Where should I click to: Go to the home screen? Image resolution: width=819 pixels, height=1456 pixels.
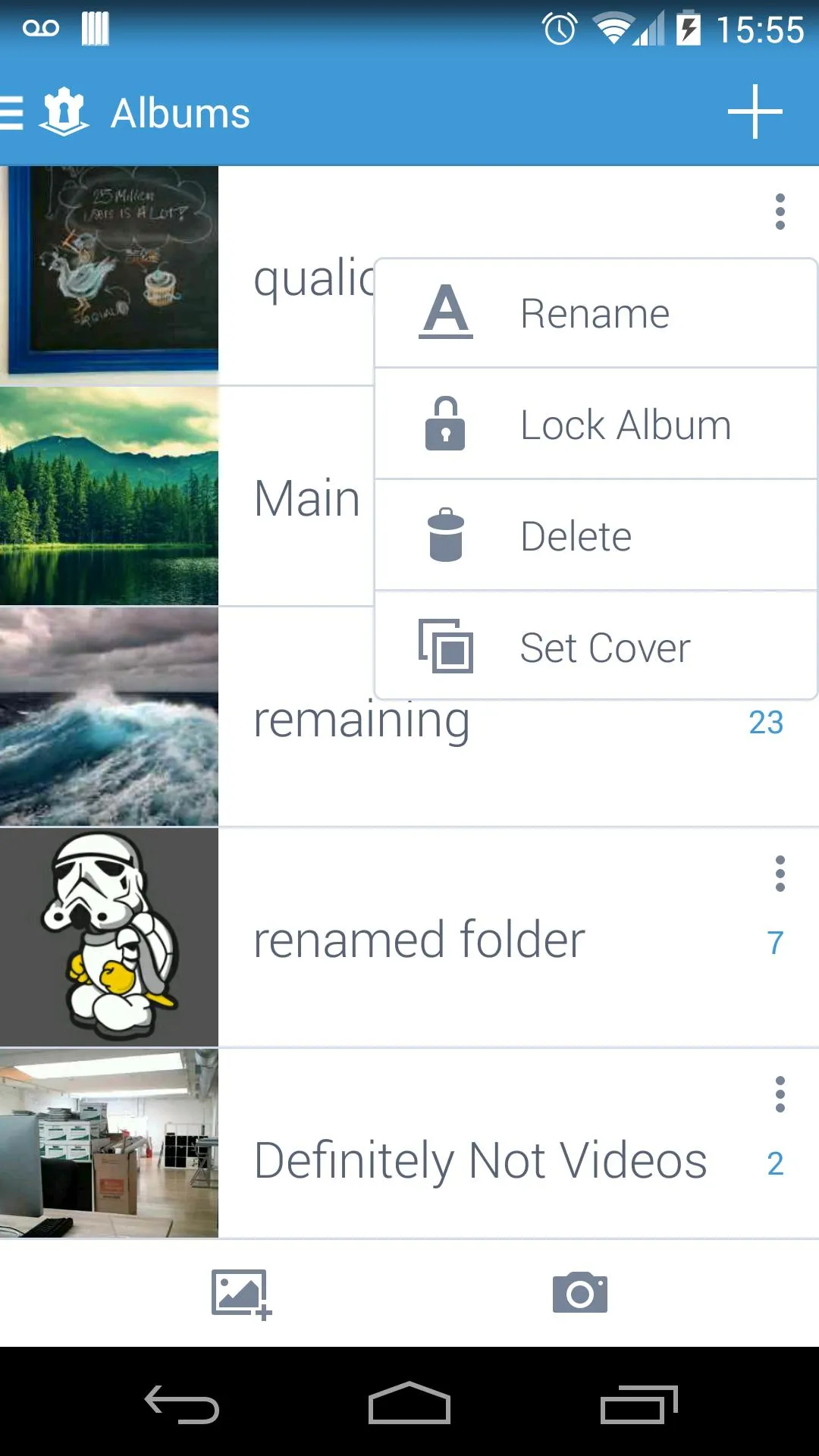(409, 1404)
